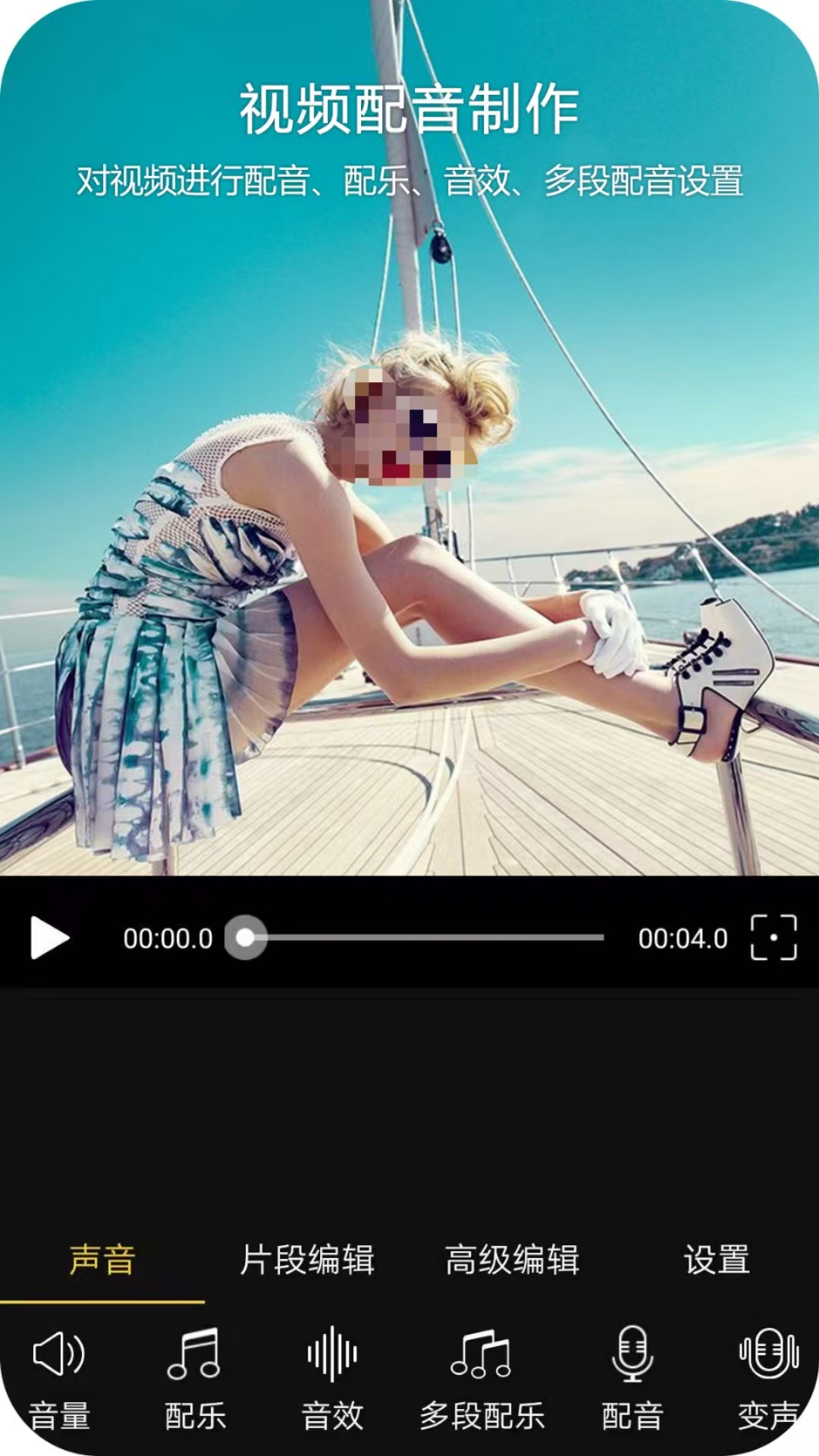Choose the 多段配乐 tool
Screen dimensions: 819x1456
[482, 1377]
